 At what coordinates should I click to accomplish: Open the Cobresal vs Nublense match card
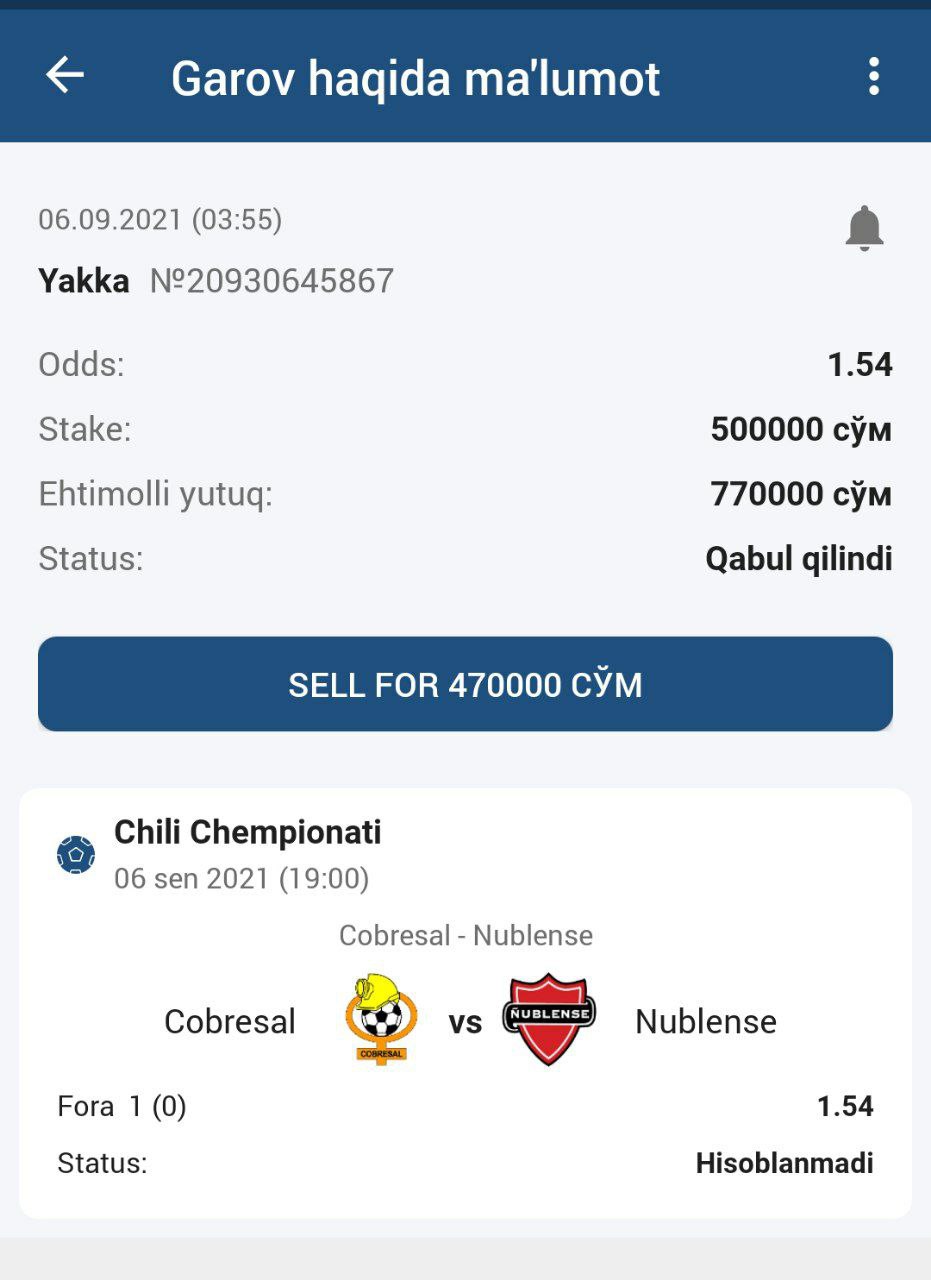point(465,1003)
